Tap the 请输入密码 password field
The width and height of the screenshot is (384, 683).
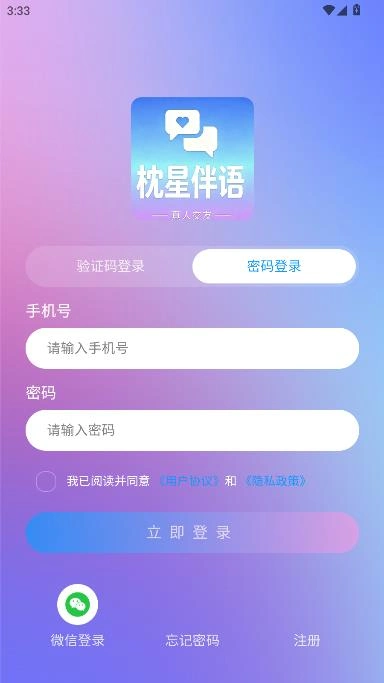[192, 430]
